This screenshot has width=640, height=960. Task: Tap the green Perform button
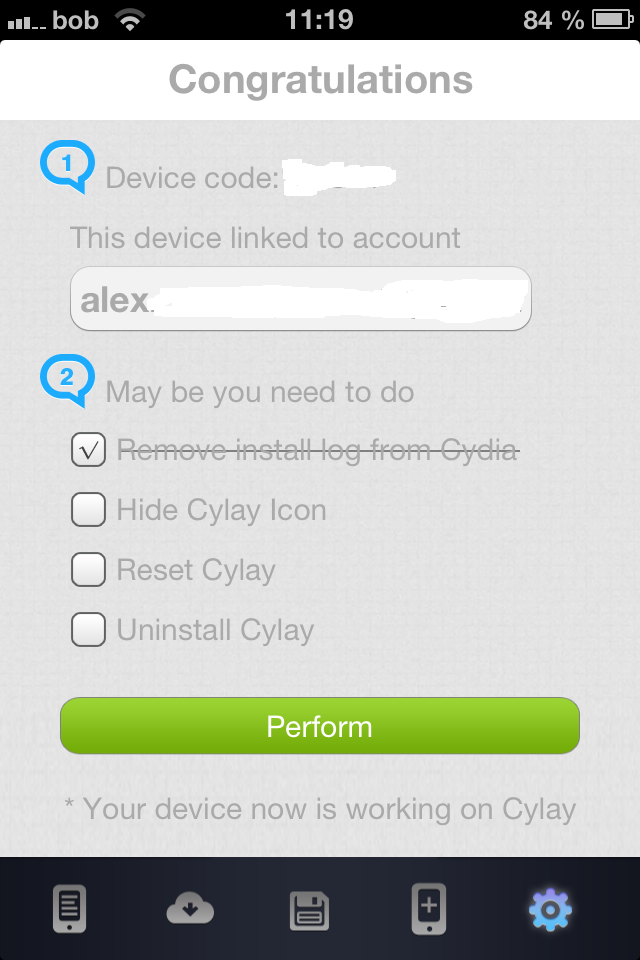click(x=320, y=726)
